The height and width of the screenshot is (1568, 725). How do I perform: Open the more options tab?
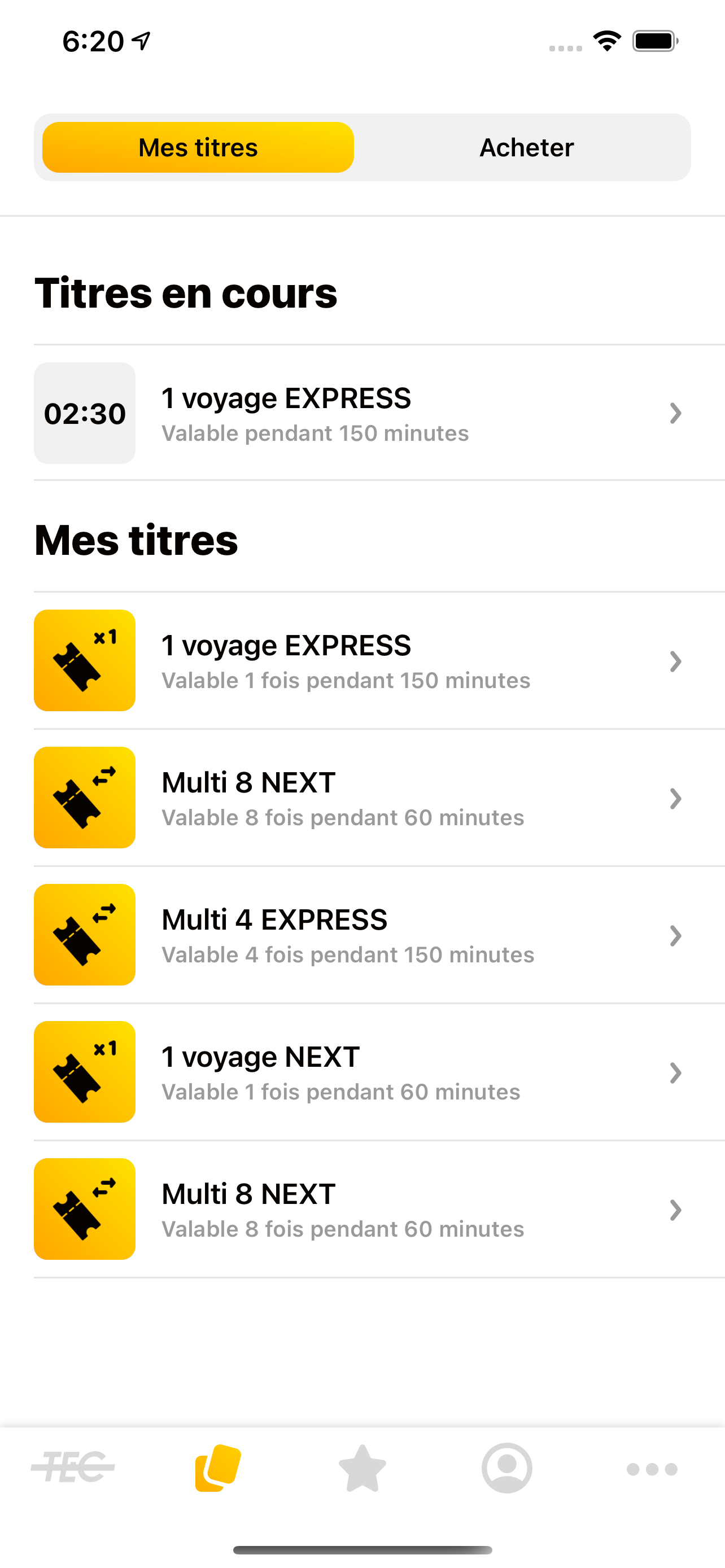[x=652, y=1469]
